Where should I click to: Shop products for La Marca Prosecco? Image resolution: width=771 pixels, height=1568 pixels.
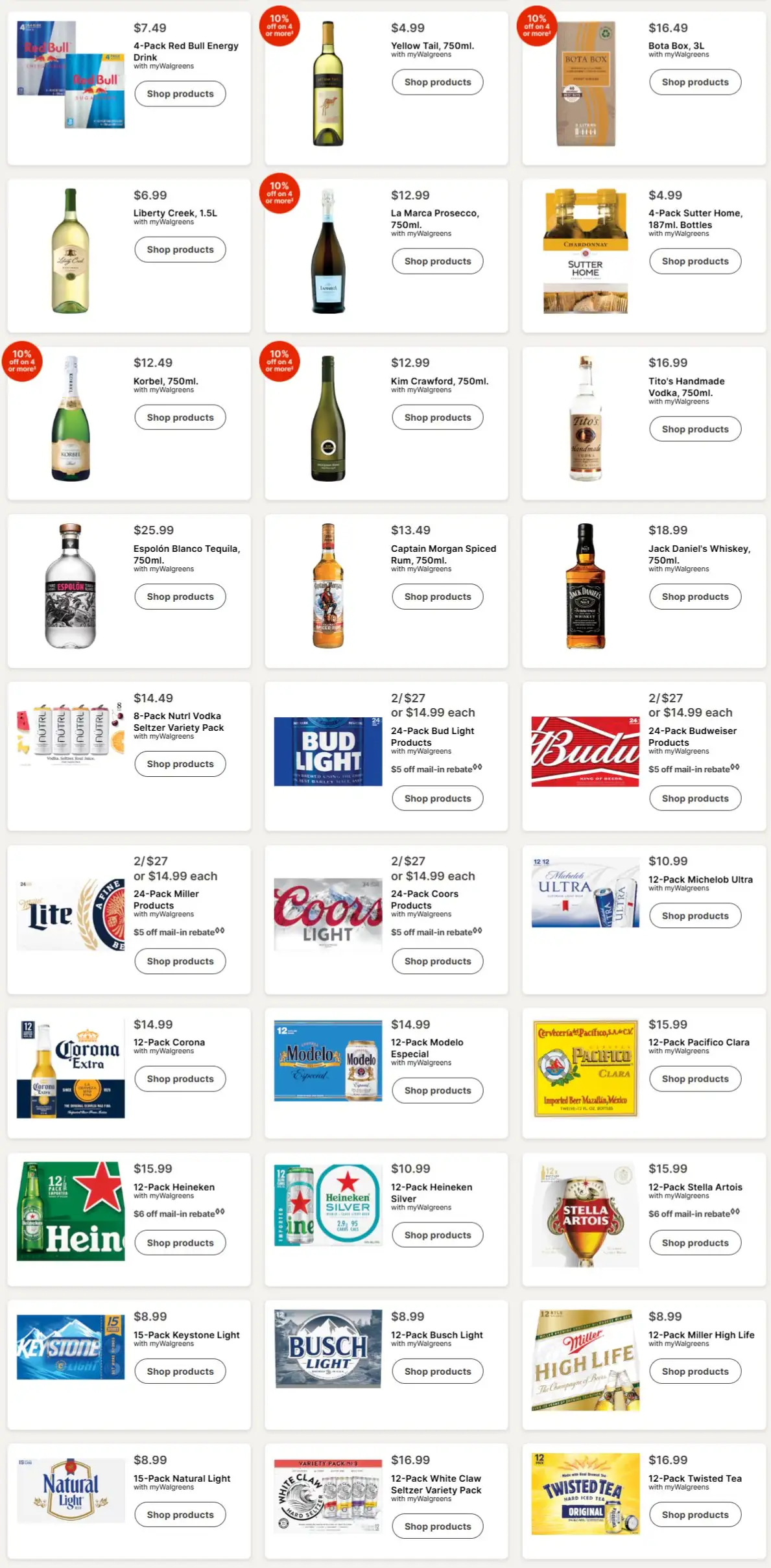437,261
